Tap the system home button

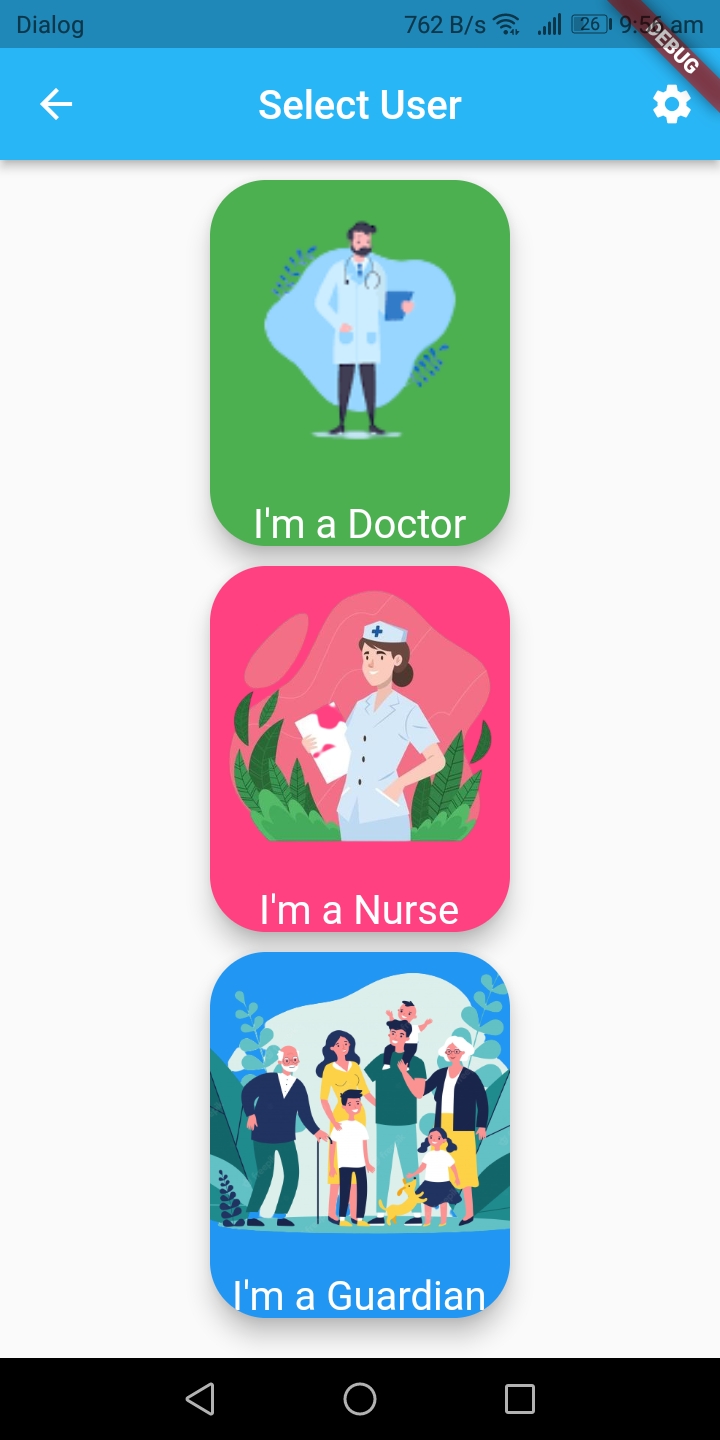point(360,1399)
